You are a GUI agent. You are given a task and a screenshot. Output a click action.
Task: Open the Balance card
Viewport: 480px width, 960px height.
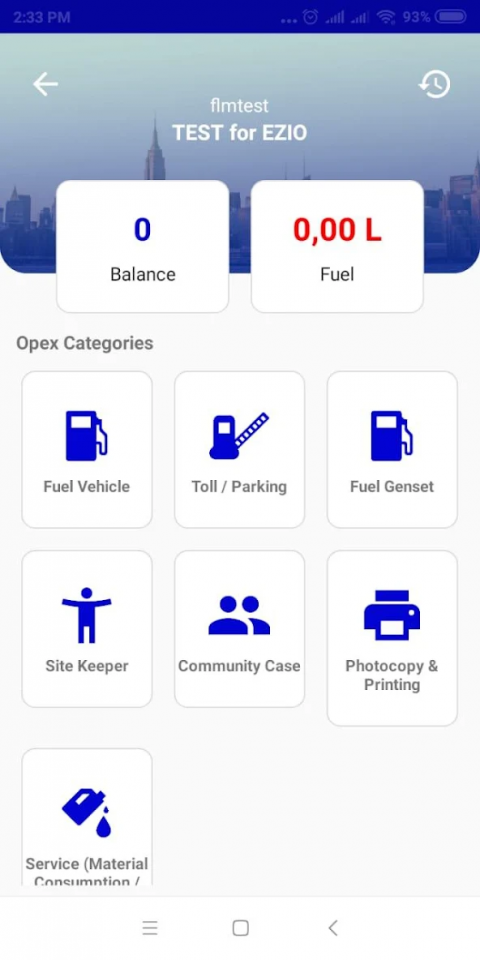[143, 247]
